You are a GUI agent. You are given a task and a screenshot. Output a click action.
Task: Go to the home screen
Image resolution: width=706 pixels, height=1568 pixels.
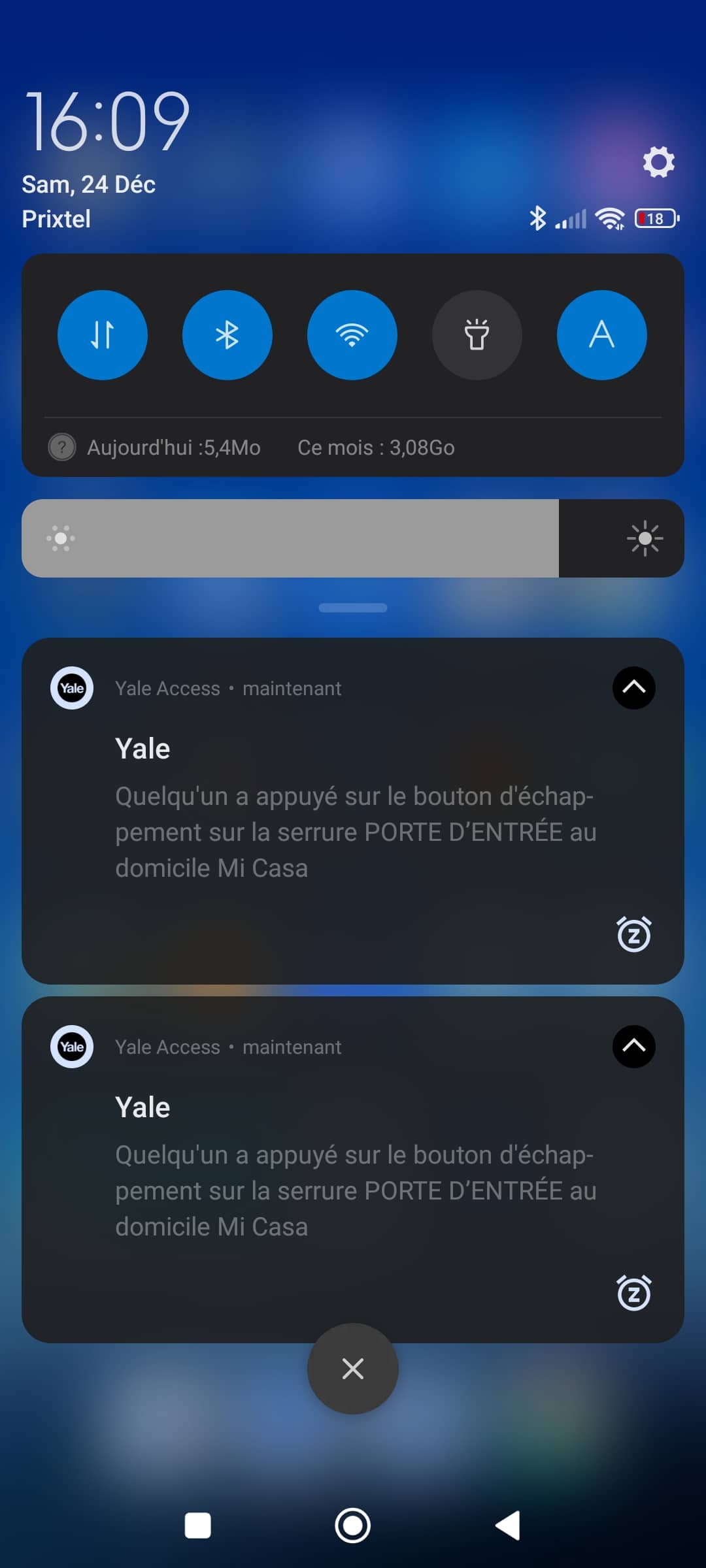[353, 1526]
